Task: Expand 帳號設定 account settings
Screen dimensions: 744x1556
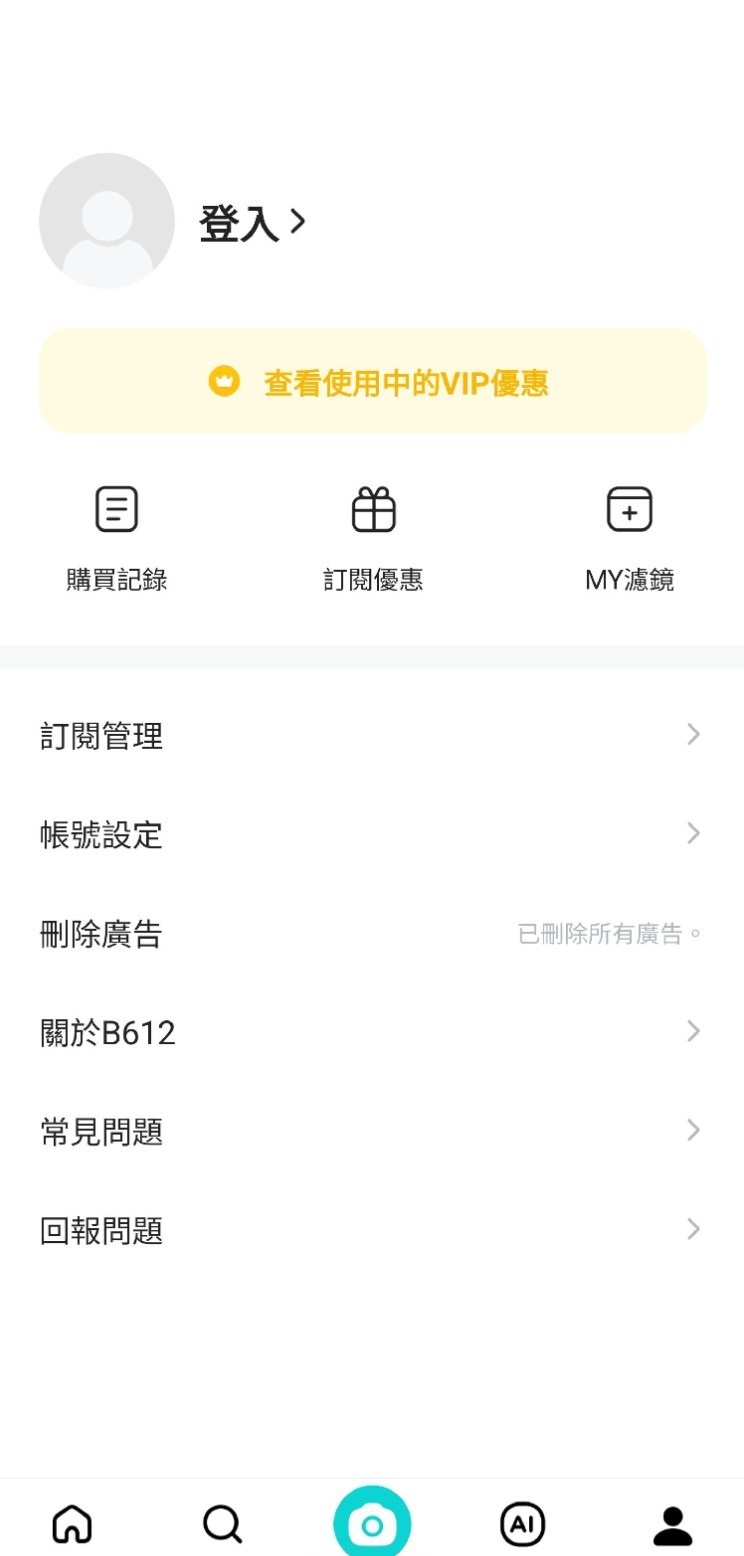Action: [372, 834]
